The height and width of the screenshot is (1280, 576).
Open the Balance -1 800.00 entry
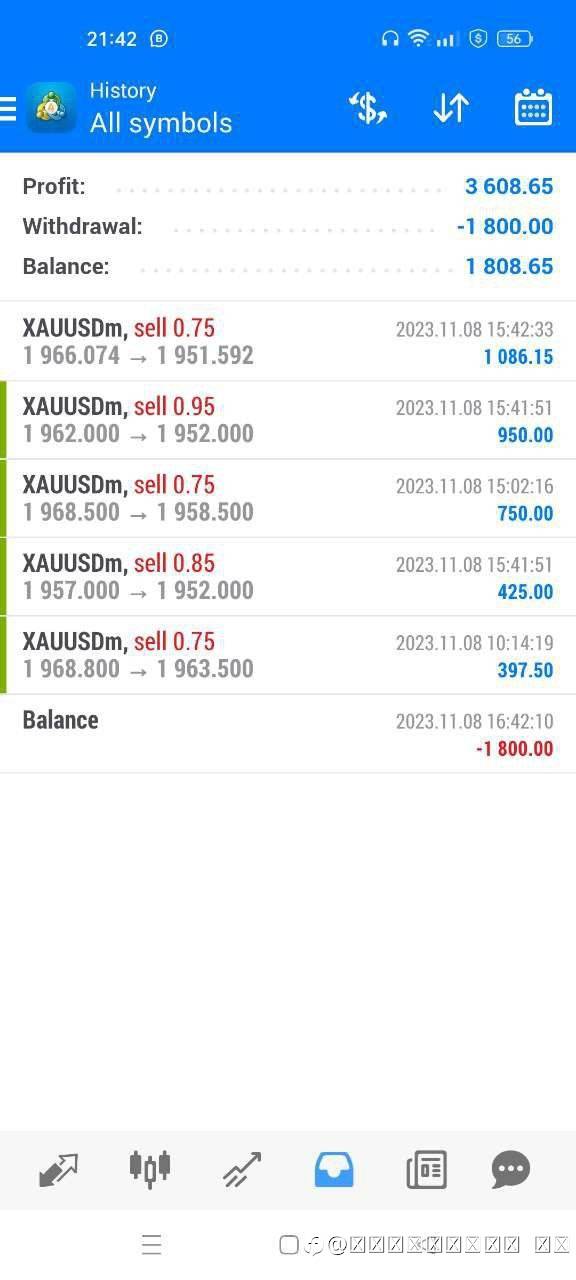point(288,734)
